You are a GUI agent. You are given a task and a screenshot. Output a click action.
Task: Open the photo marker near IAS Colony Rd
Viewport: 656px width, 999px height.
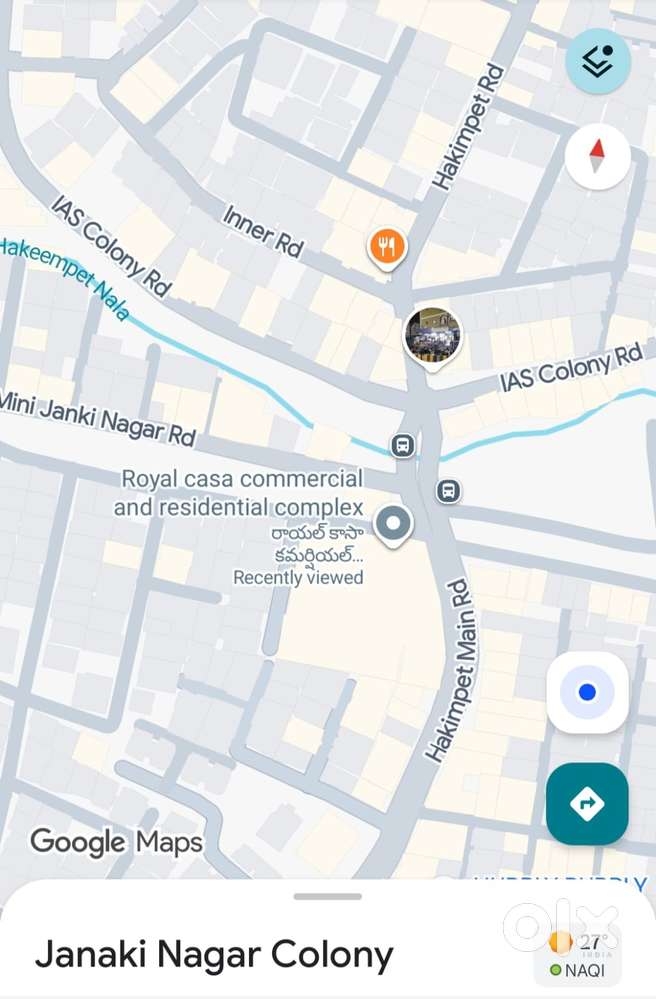coord(433,336)
